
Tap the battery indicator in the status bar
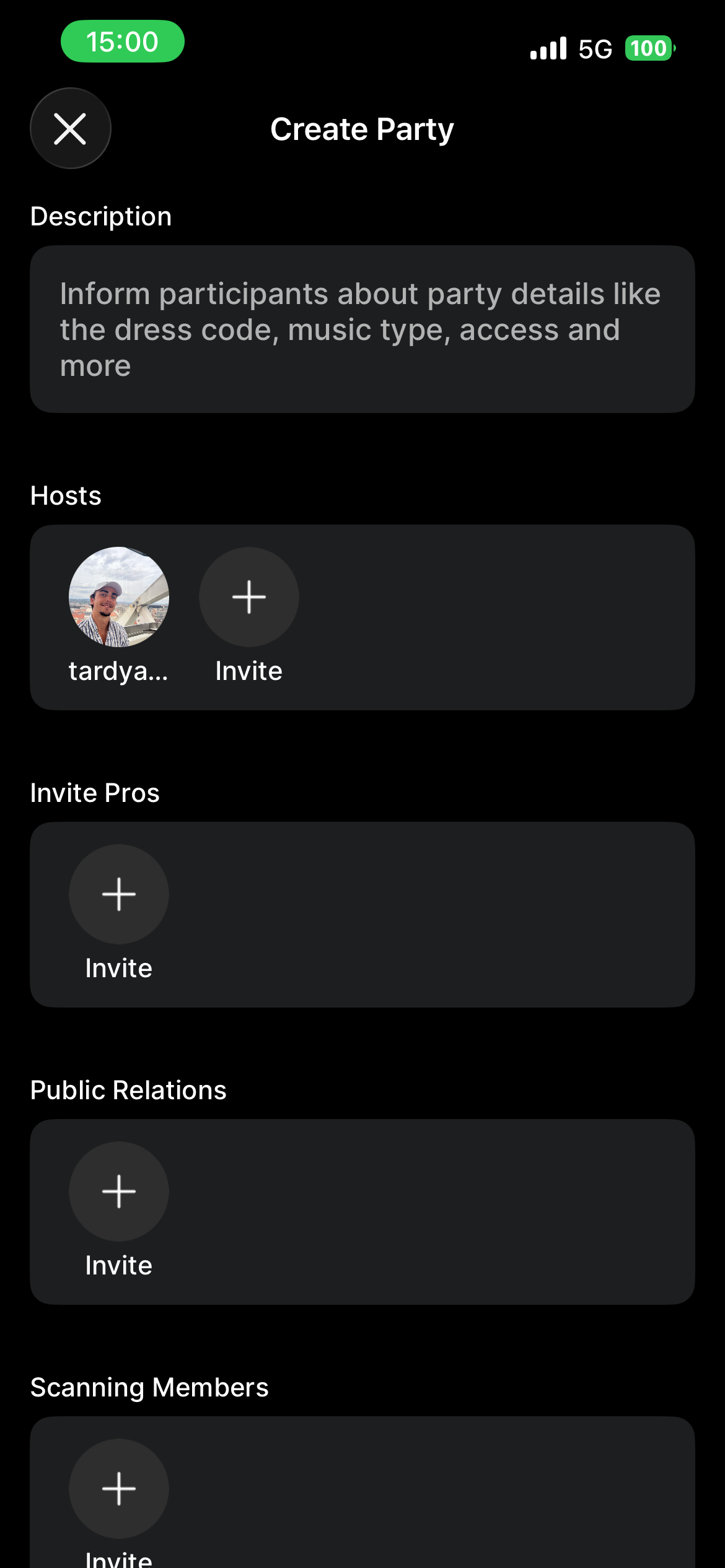tap(648, 48)
